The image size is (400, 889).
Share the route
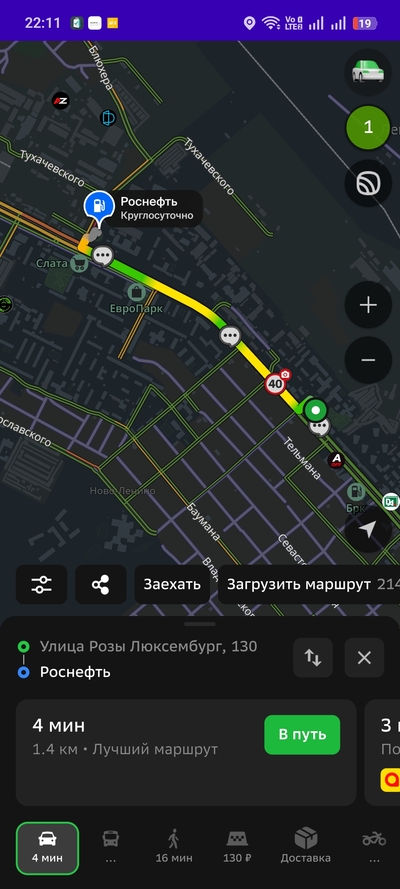101,584
